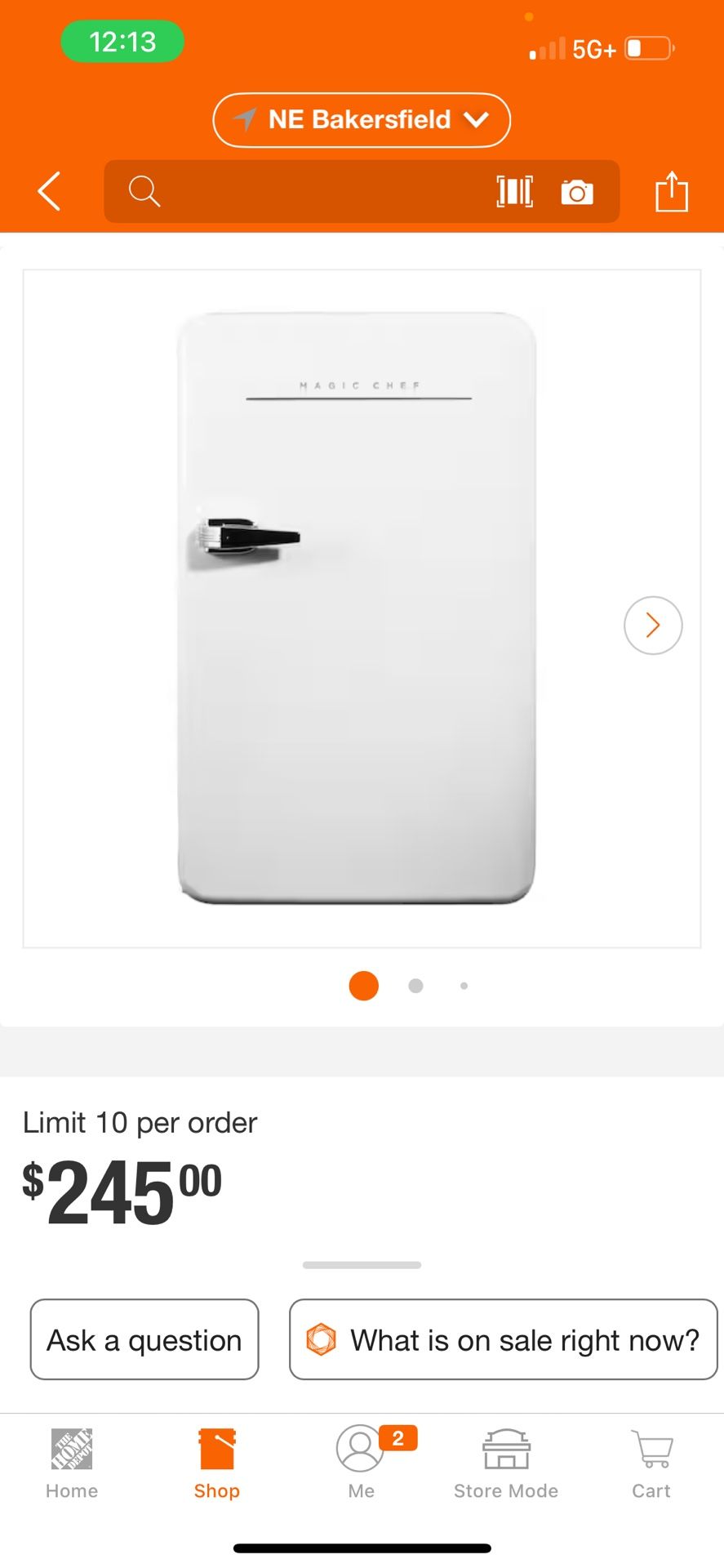Open the barcode scanner
This screenshot has width=724, height=1568.
point(515,192)
